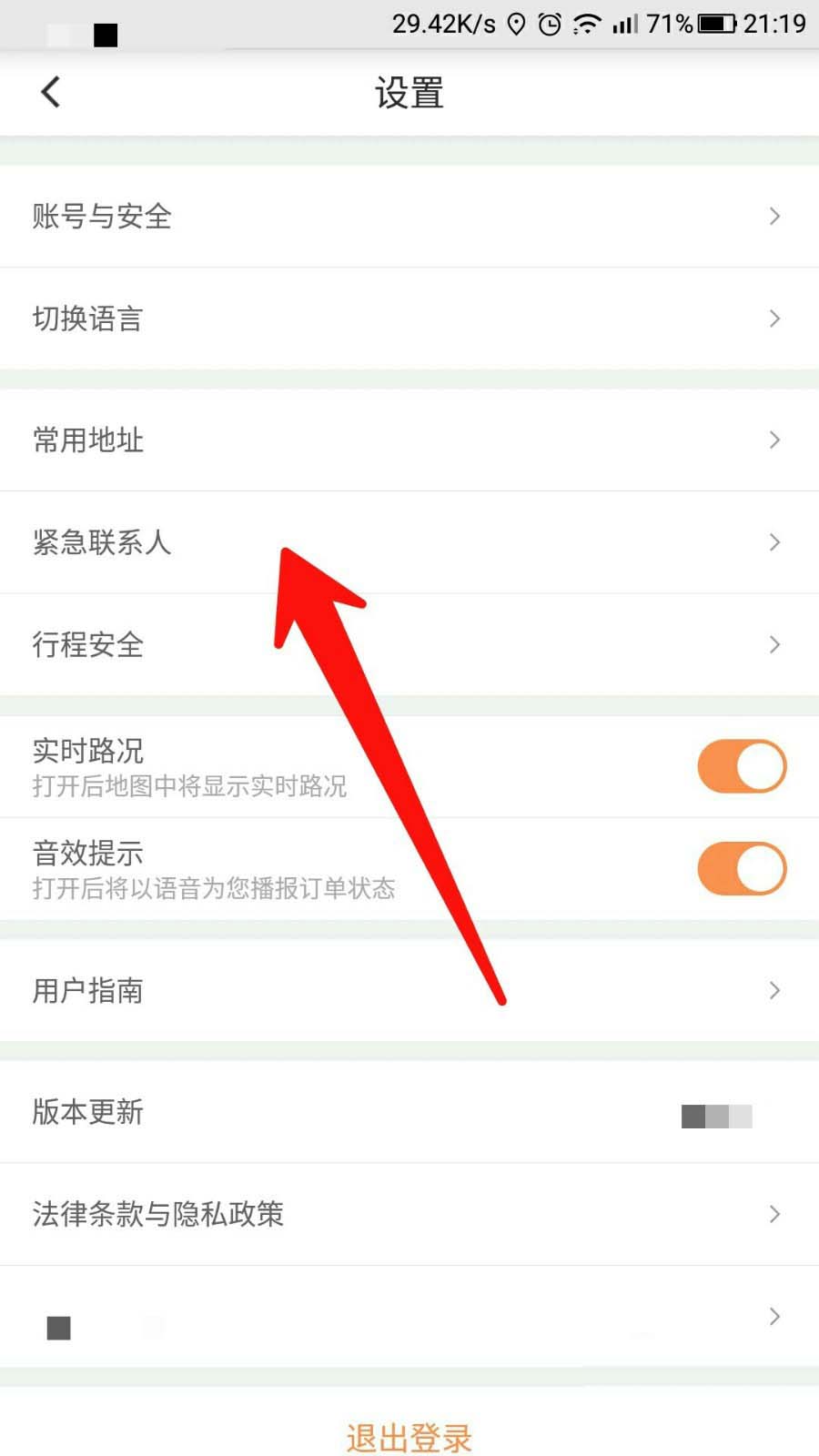Check 版本更新 row
Image resolution: width=819 pixels, height=1456 pixels.
(409, 1112)
